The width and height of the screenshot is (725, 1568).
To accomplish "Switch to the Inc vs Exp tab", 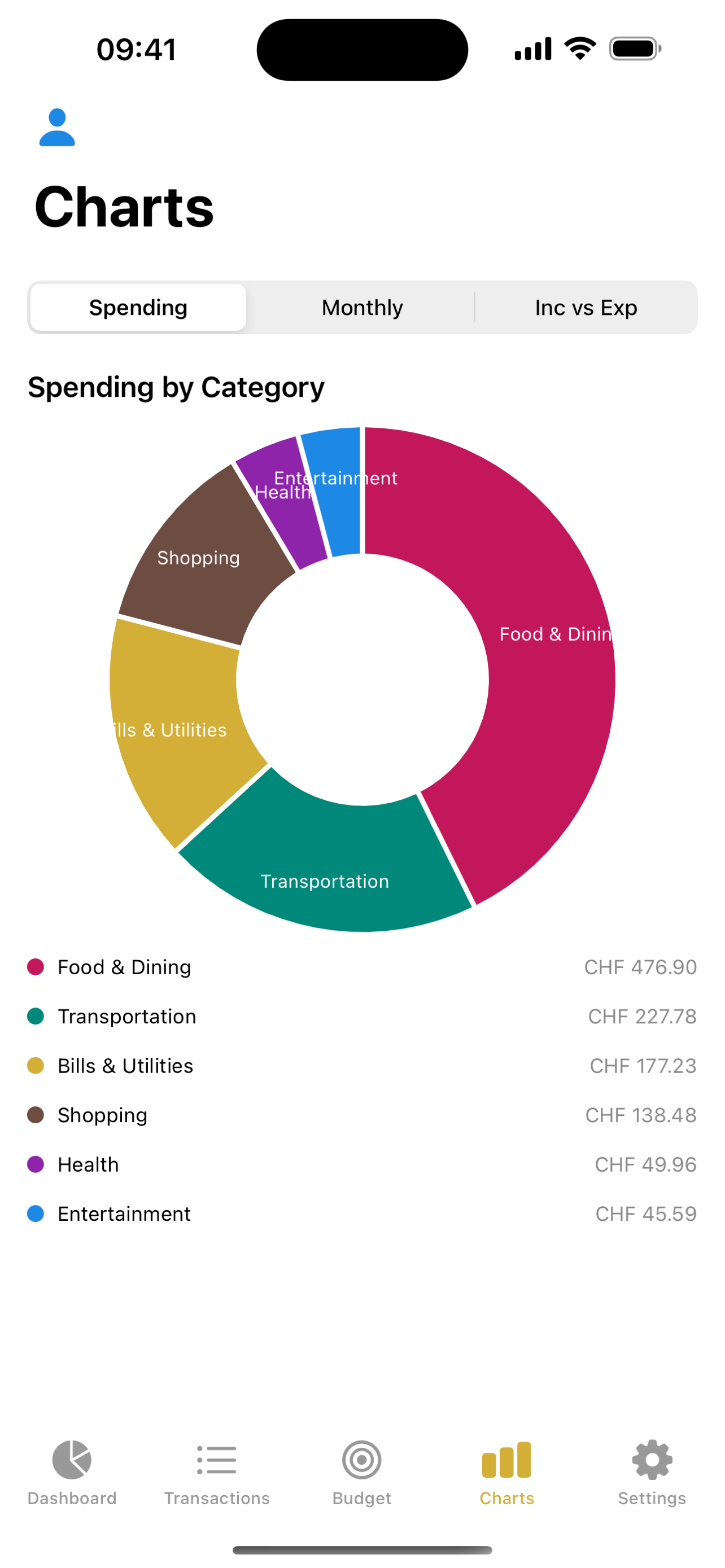I will [586, 308].
